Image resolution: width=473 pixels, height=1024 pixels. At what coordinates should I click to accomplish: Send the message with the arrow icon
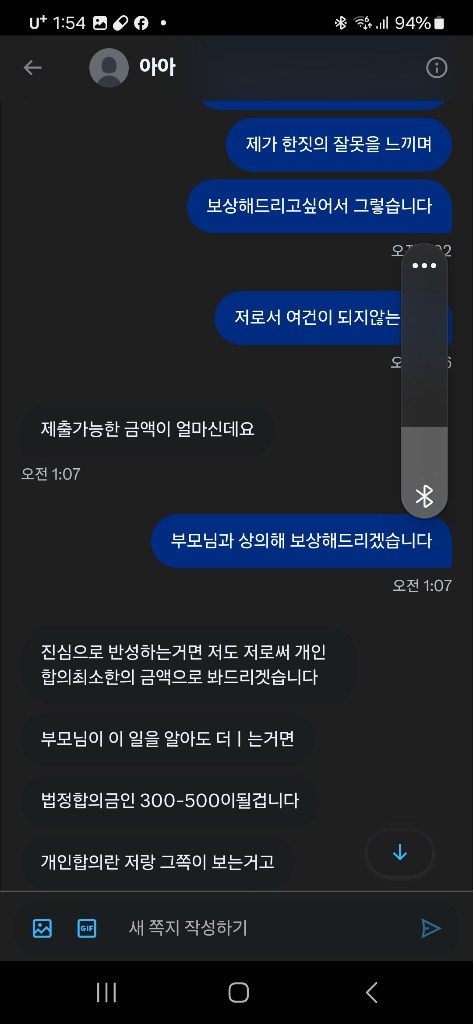(x=431, y=928)
